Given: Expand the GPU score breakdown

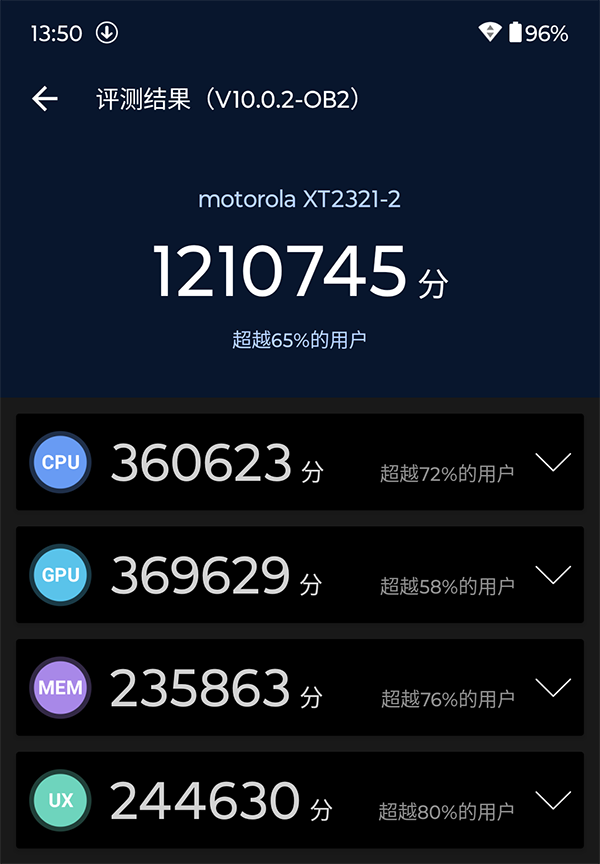Looking at the screenshot, I should tap(552, 575).
